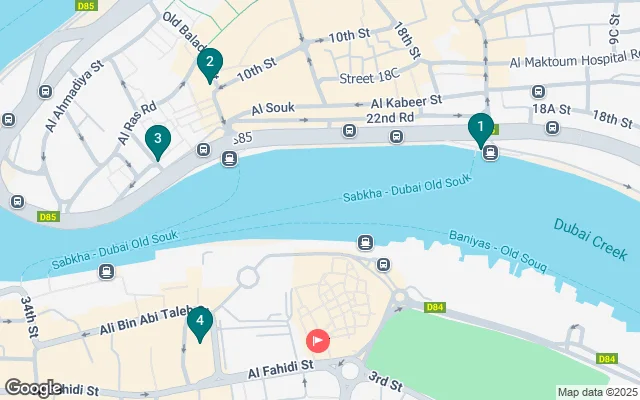Select map marker number 2
Image resolution: width=640 pixels, height=400 pixels.
click(208, 63)
